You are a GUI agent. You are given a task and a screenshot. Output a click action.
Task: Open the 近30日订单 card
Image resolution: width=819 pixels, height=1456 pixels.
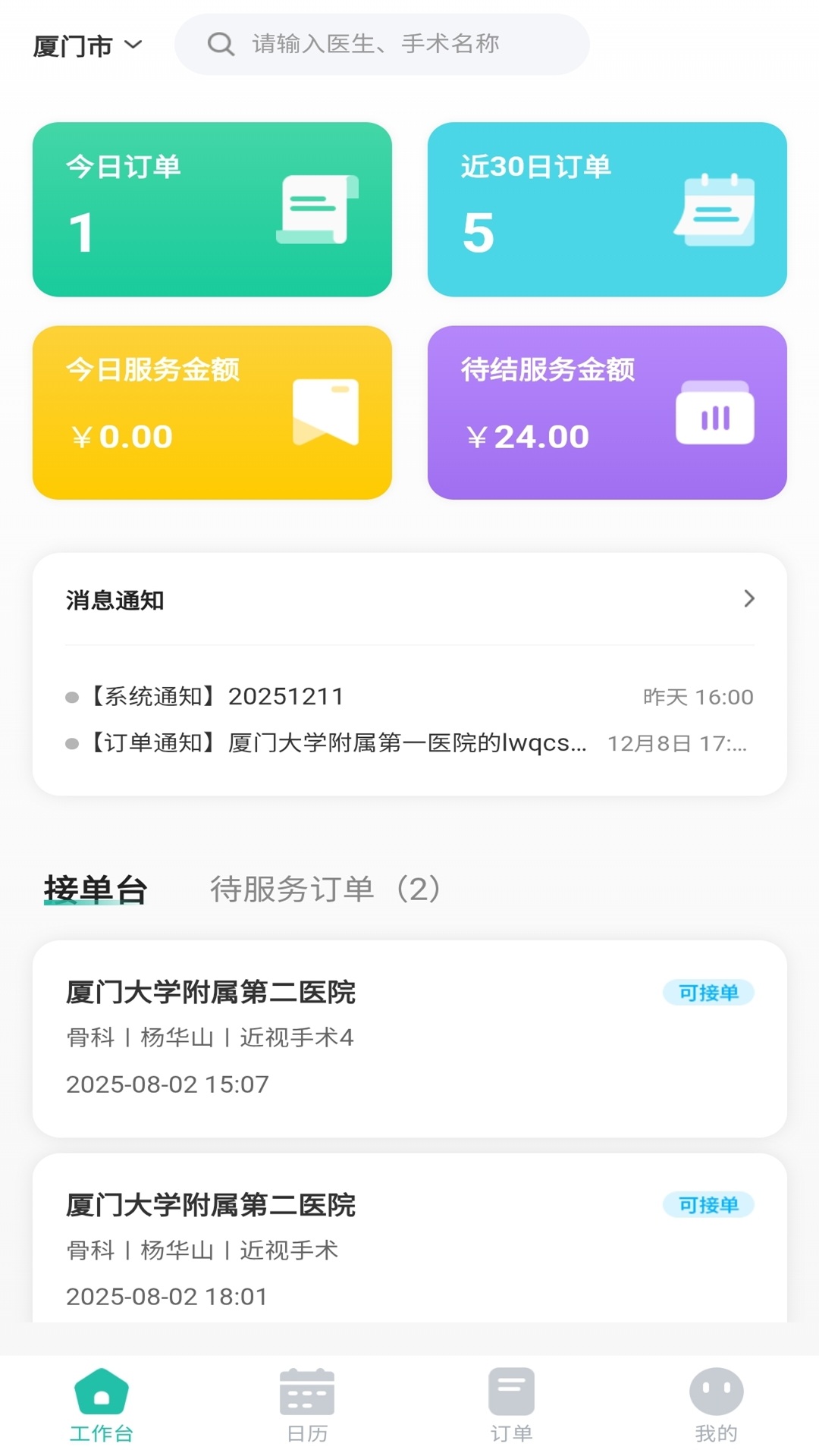[607, 209]
